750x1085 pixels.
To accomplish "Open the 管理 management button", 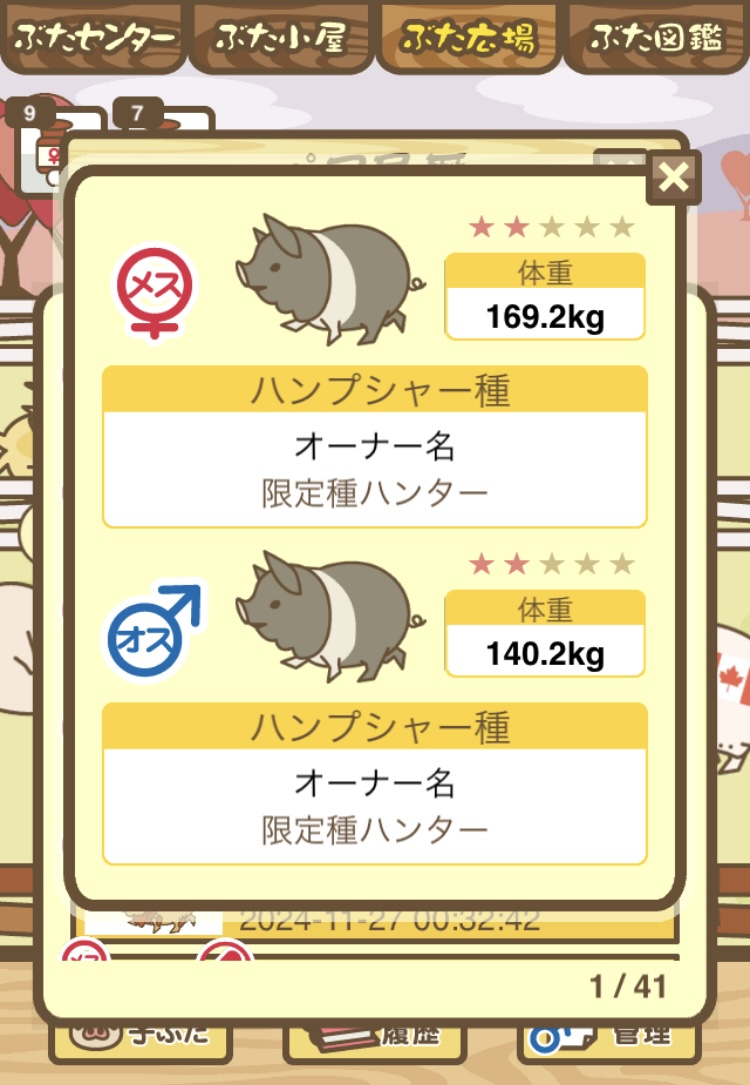I will (609, 1037).
